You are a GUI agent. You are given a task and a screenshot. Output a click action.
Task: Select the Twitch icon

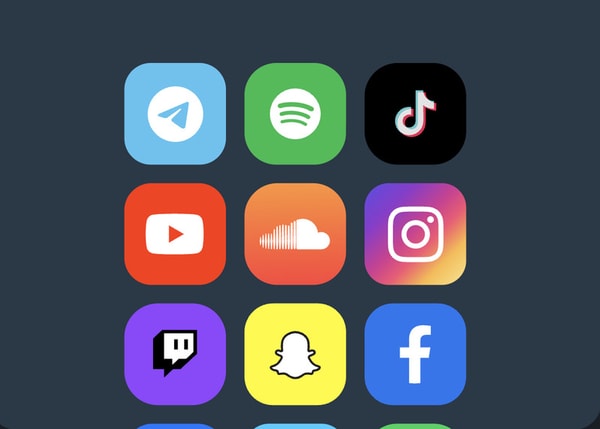click(x=175, y=354)
